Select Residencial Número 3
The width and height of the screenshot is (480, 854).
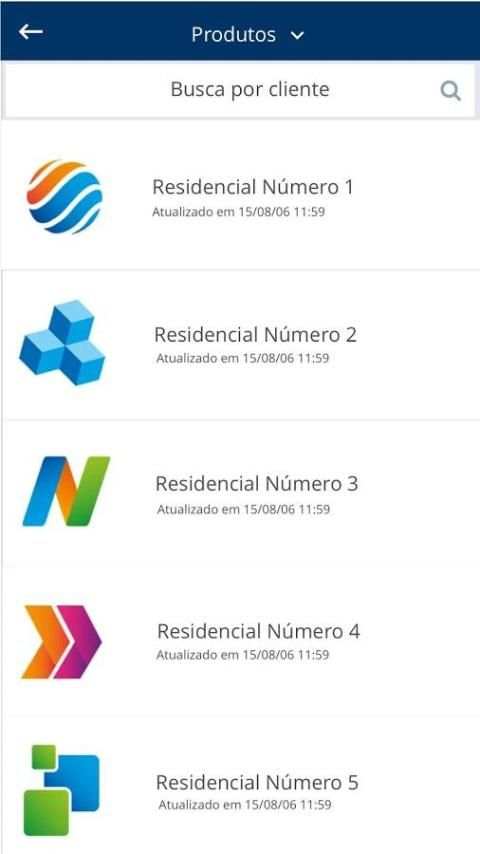point(240,493)
